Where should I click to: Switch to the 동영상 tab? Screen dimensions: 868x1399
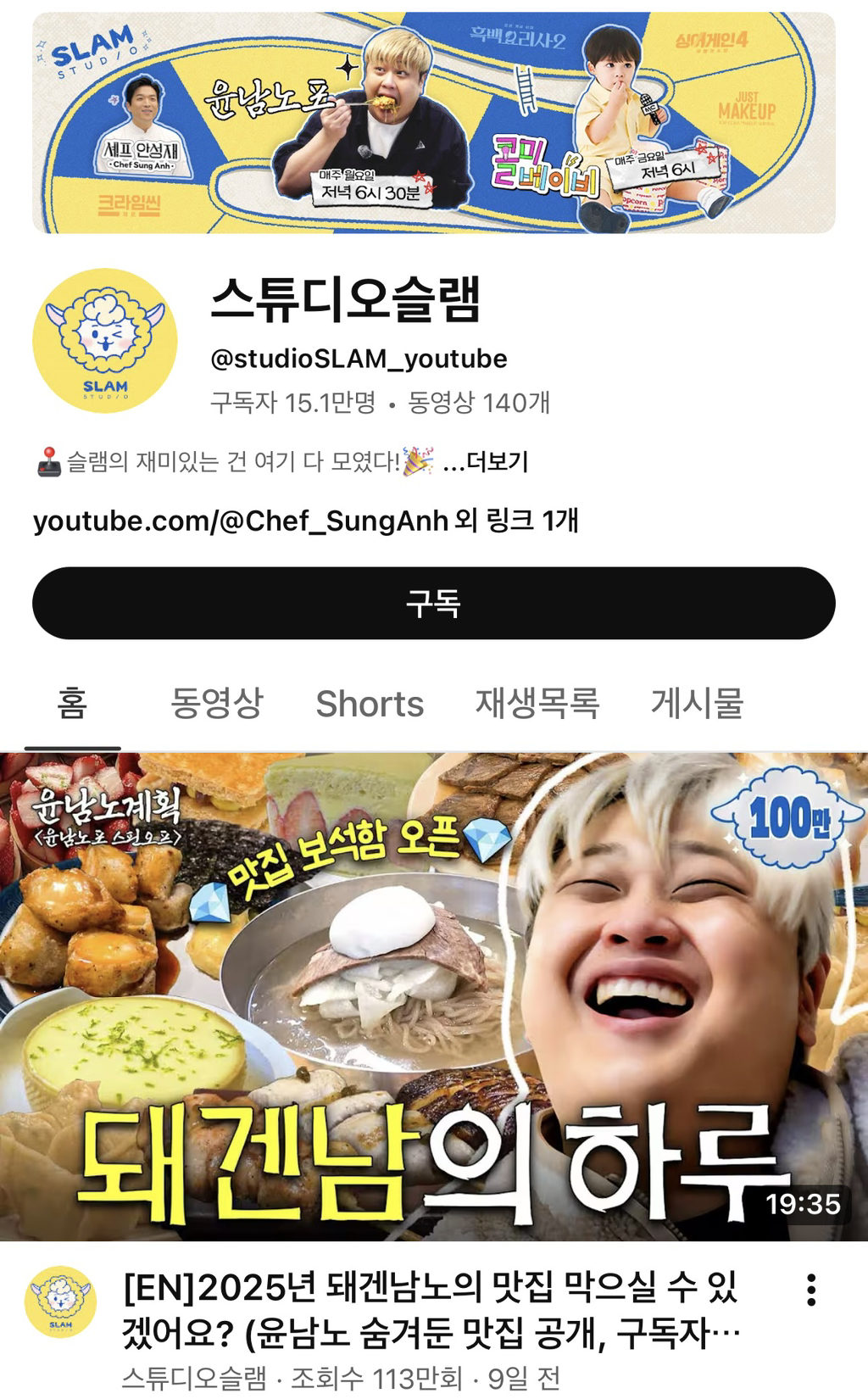217,703
